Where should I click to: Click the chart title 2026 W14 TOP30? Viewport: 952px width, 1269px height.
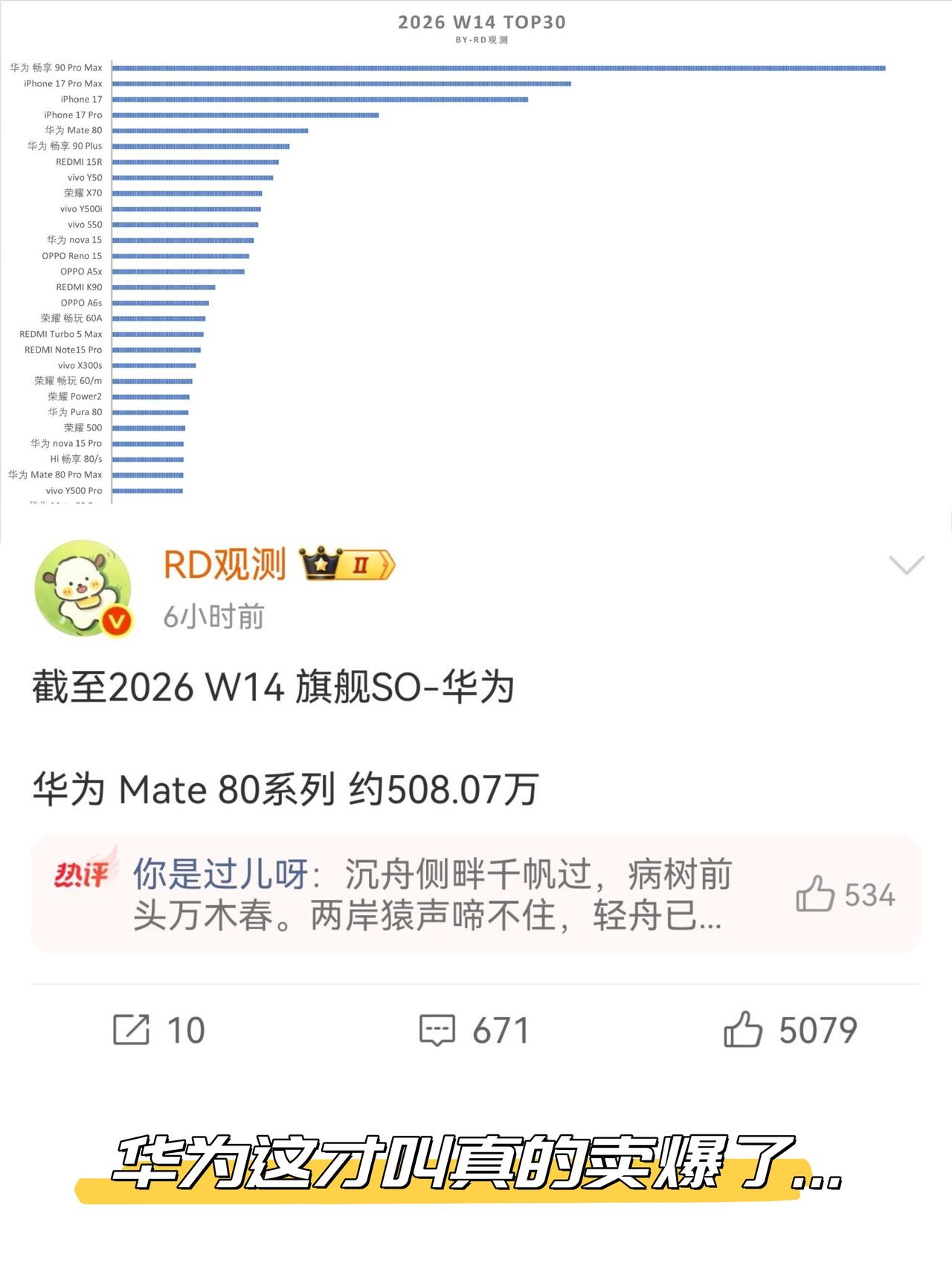482,22
